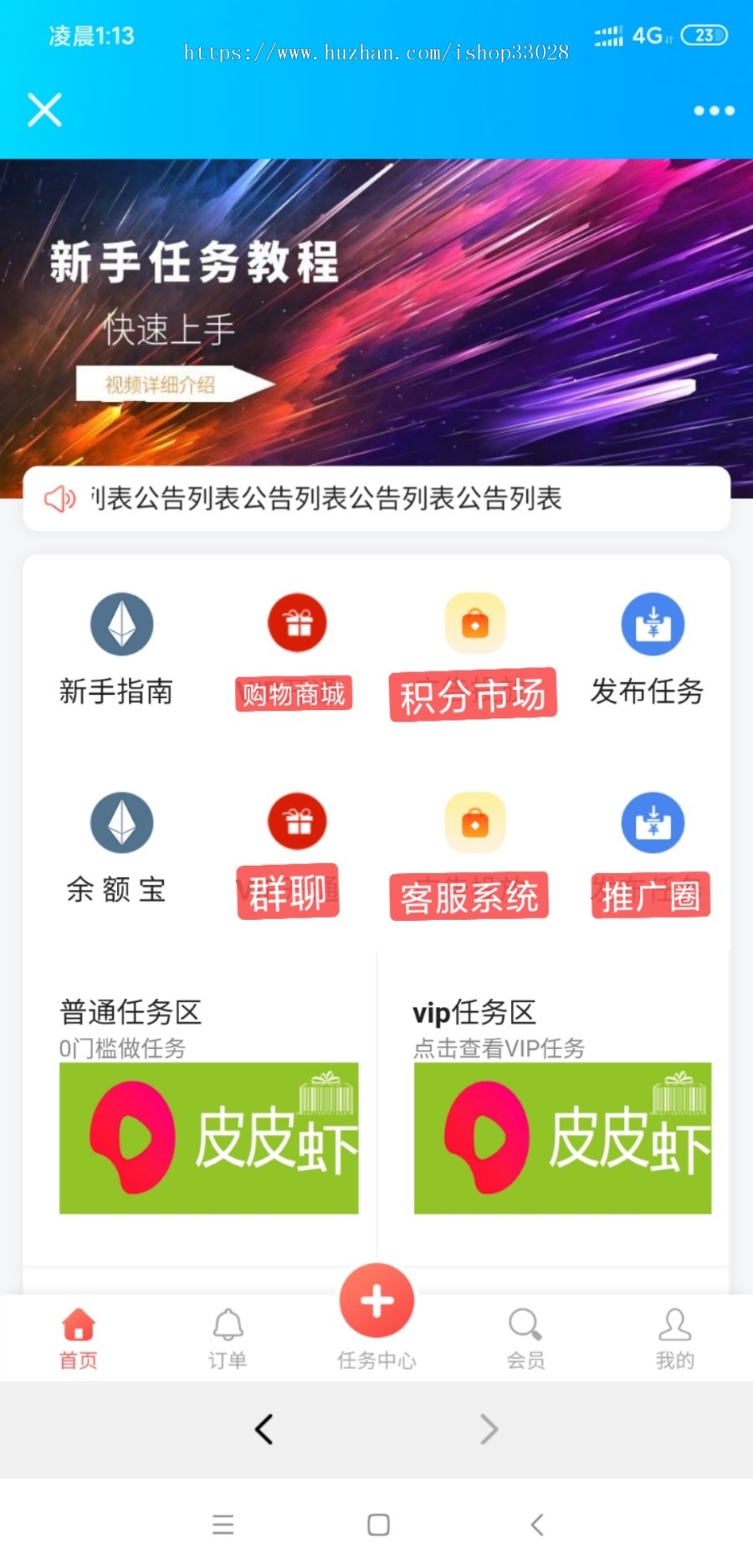The image size is (753, 1568).
Task: Switch to the 首页 tab
Action: 79,1339
